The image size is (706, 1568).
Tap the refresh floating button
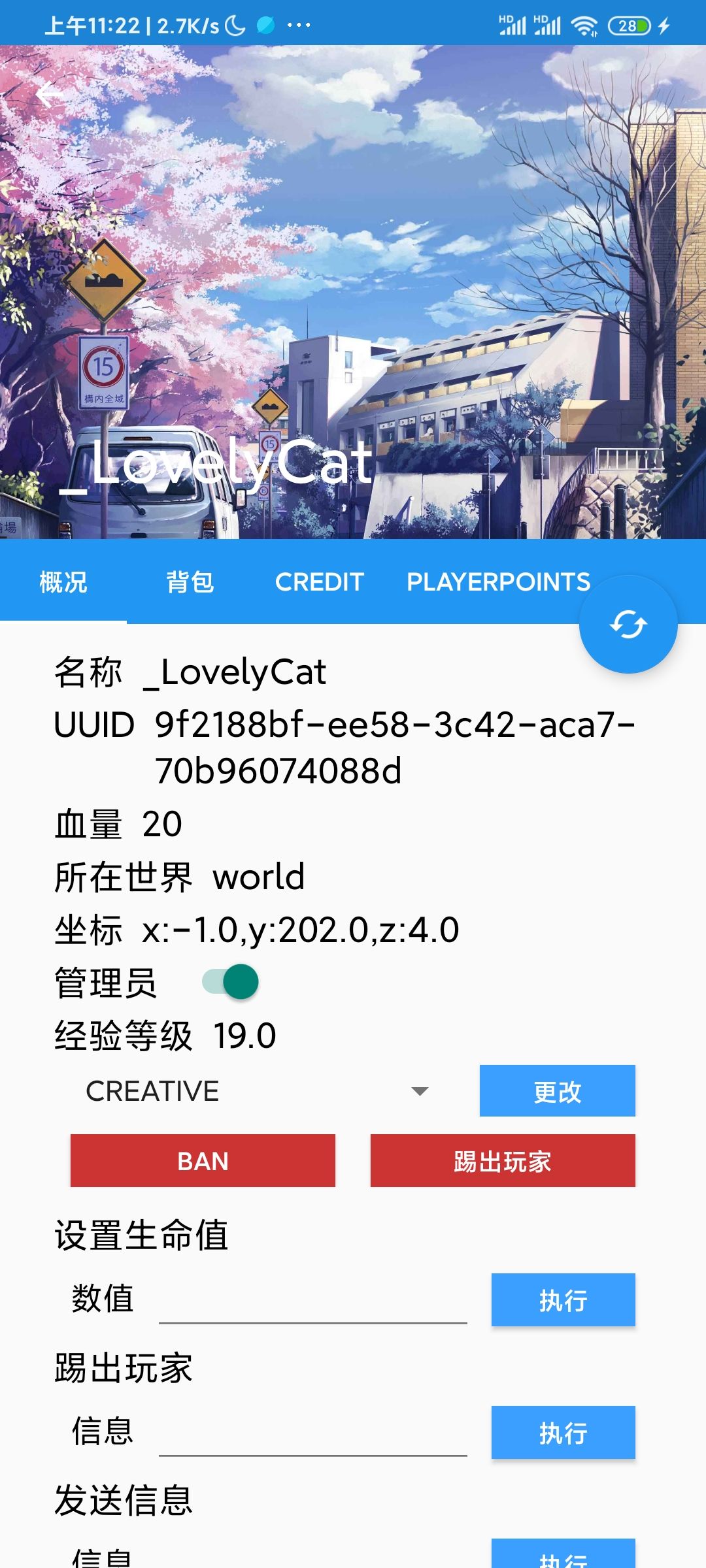coord(628,625)
